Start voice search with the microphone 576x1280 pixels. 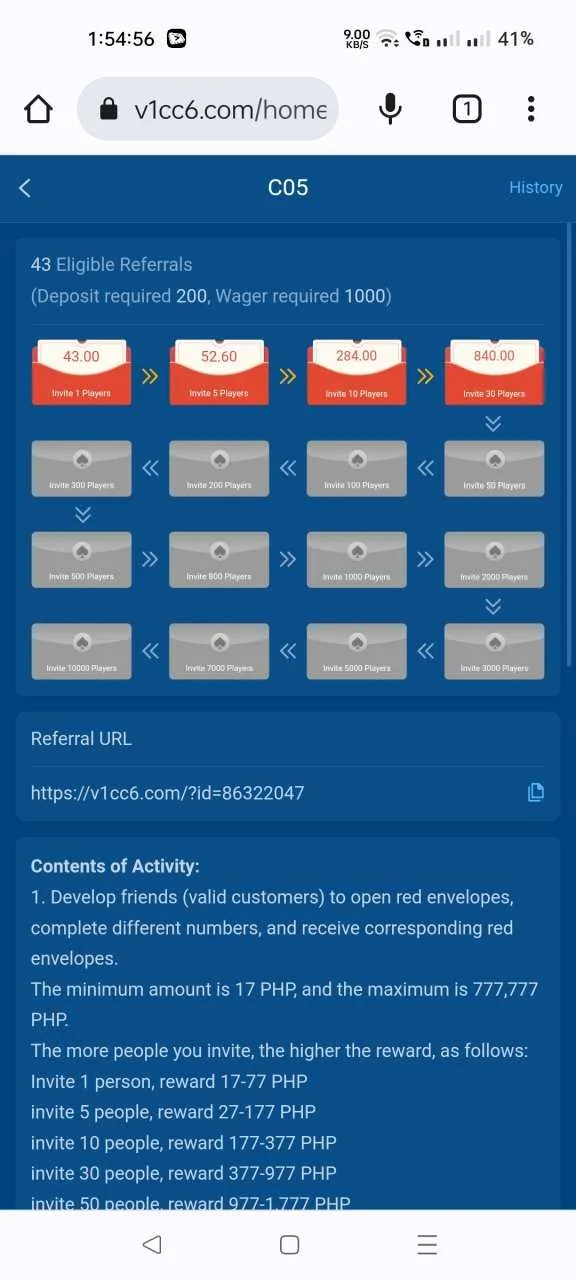pyautogui.click(x=391, y=109)
